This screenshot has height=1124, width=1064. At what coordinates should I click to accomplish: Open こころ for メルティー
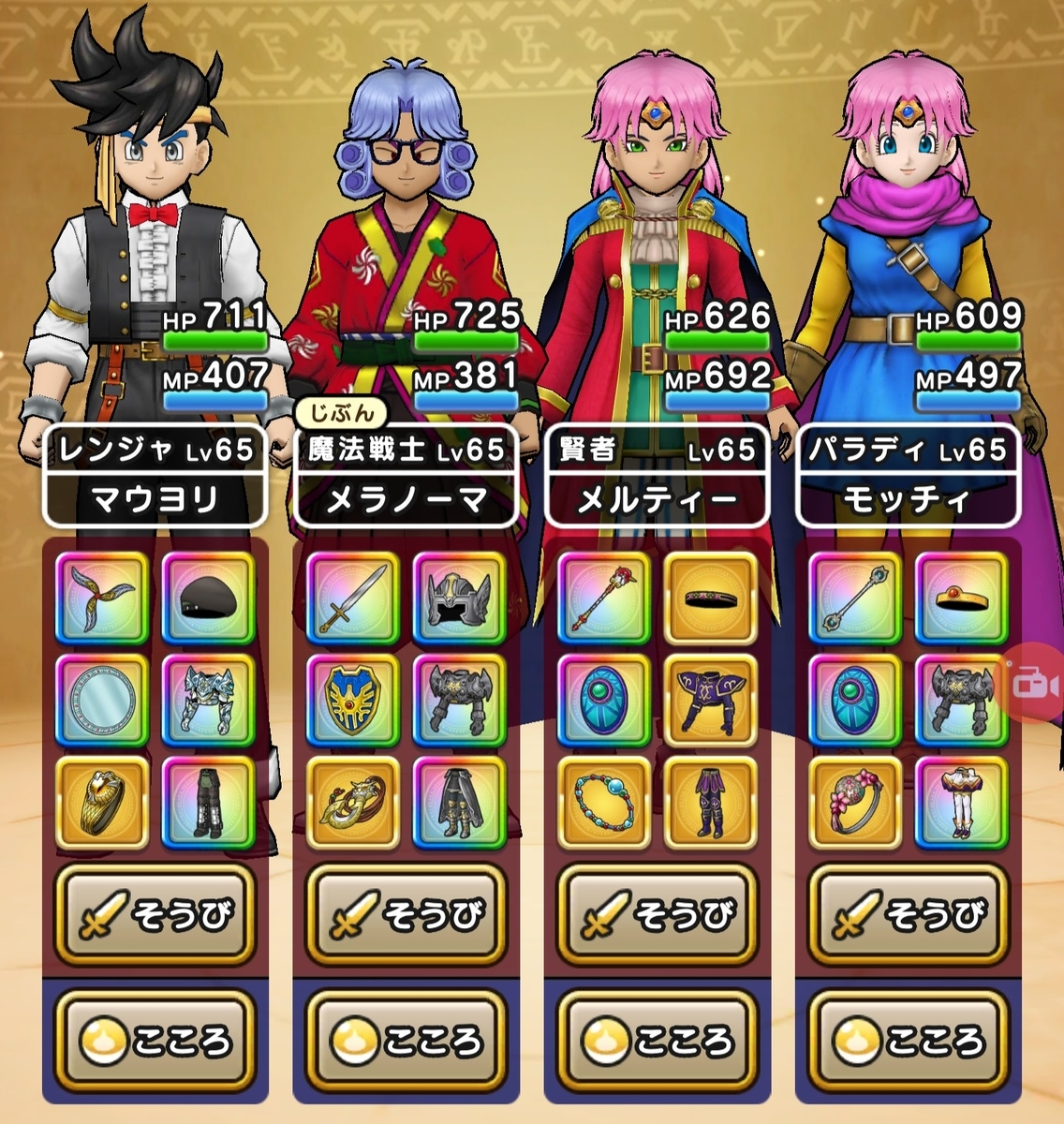(657, 1041)
